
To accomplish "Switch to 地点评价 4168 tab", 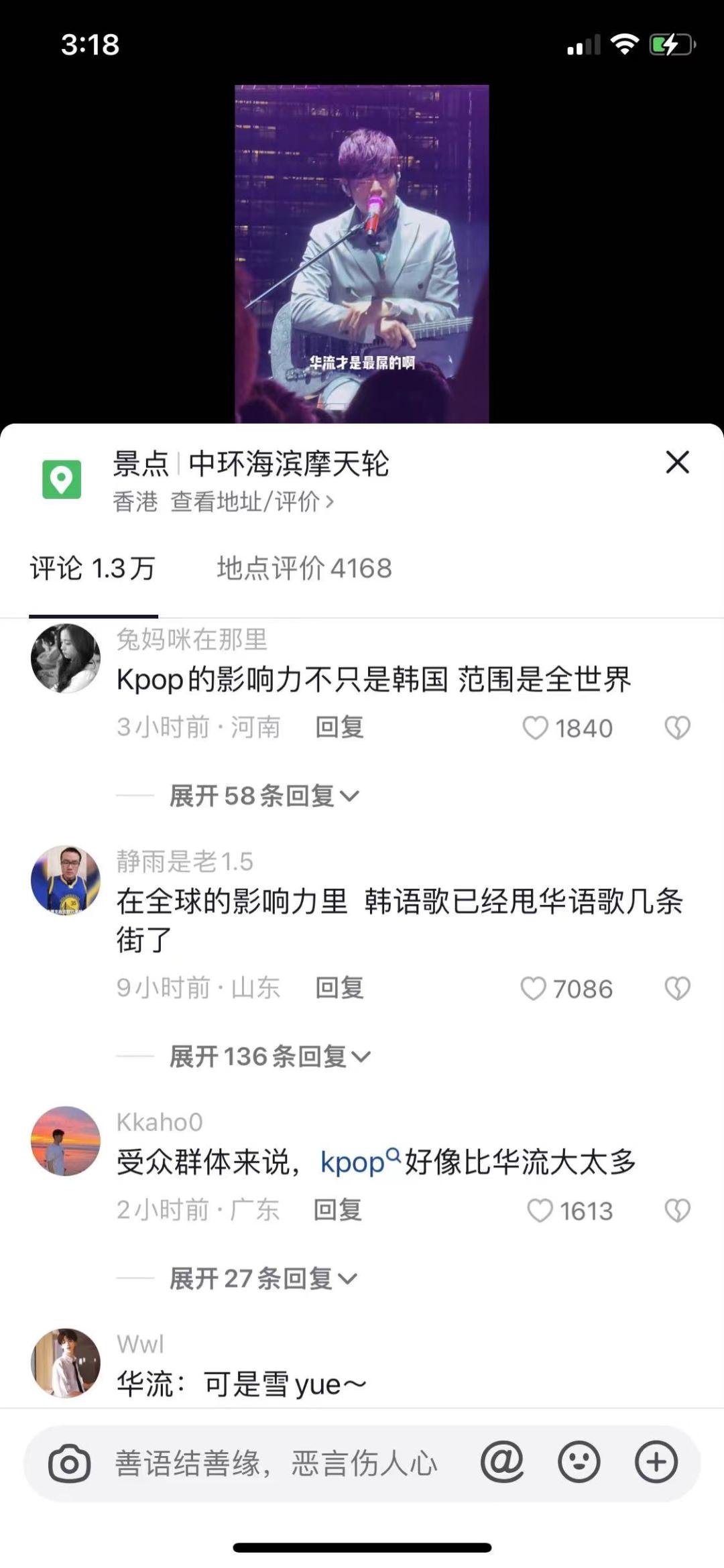I will coord(304,568).
